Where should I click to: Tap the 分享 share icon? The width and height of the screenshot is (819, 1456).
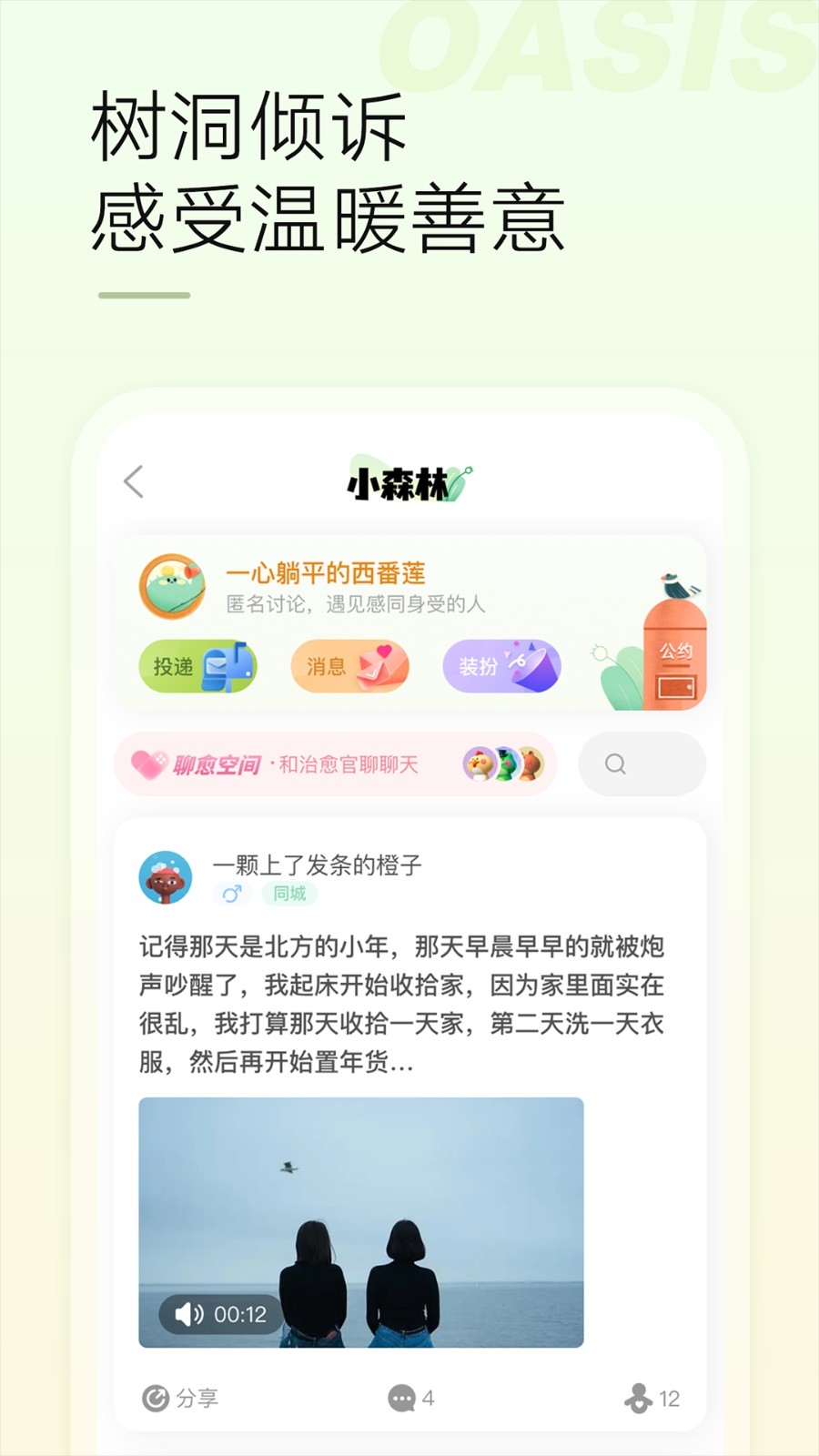tap(155, 1398)
